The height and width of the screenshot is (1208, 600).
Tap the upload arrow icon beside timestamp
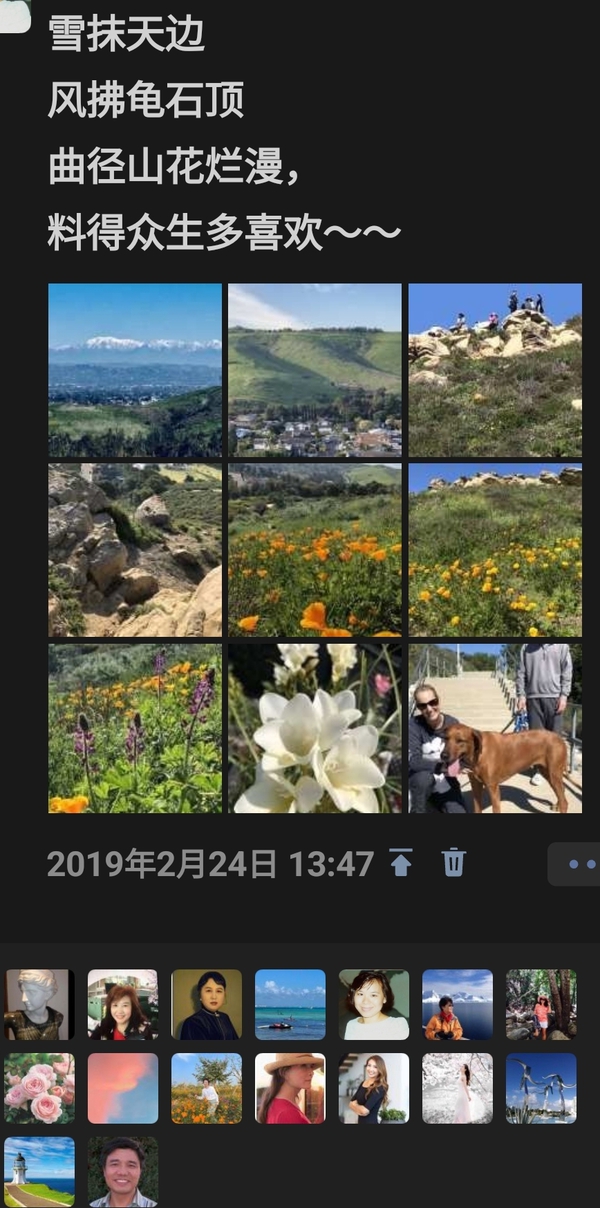point(401,863)
